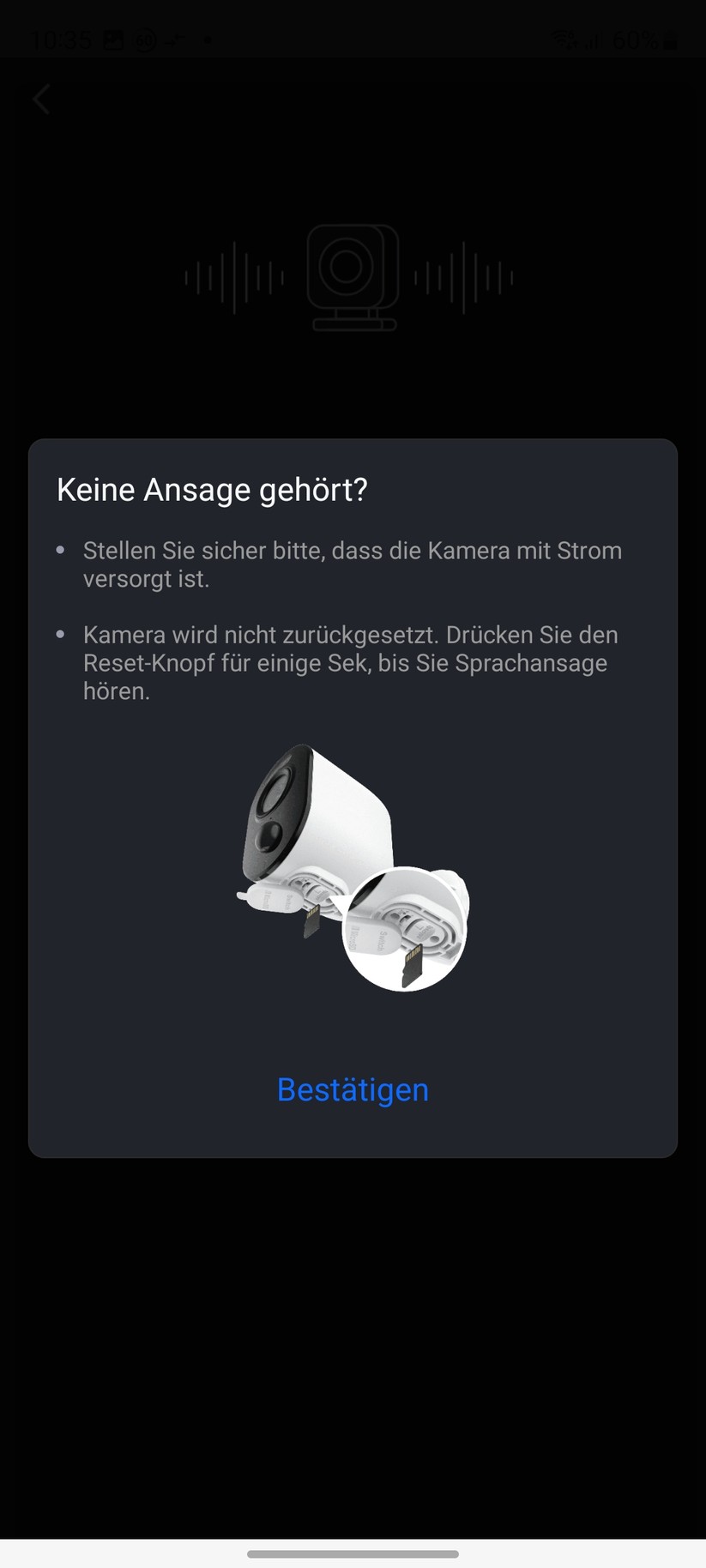Tap the Reset-Knopf instruction bullet point
Screen dimensions: 706x1568
tap(350, 662)
